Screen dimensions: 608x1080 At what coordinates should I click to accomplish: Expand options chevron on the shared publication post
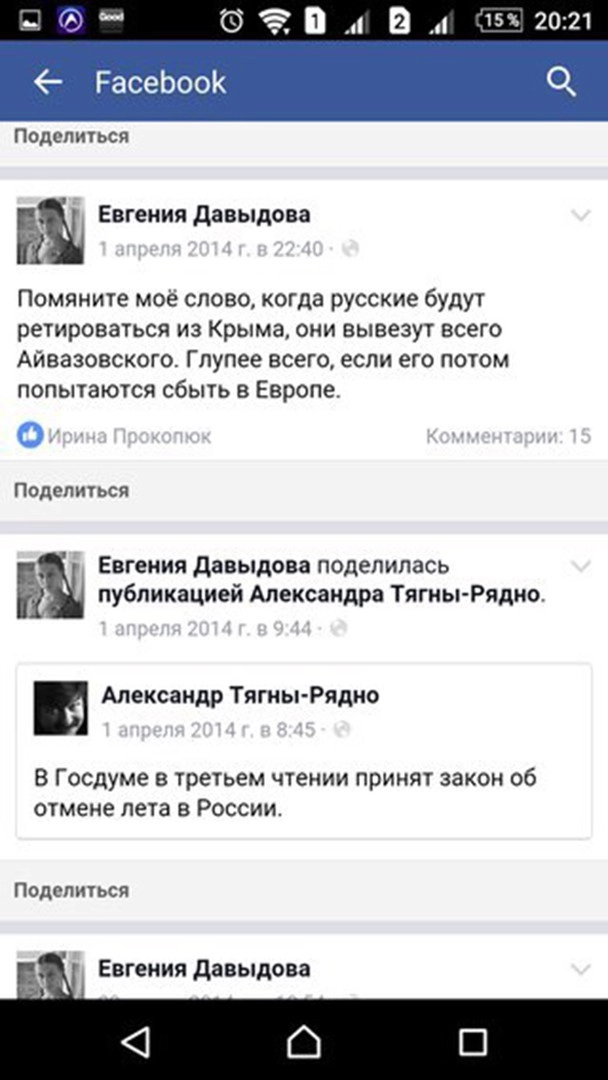(x=580, y=567)
